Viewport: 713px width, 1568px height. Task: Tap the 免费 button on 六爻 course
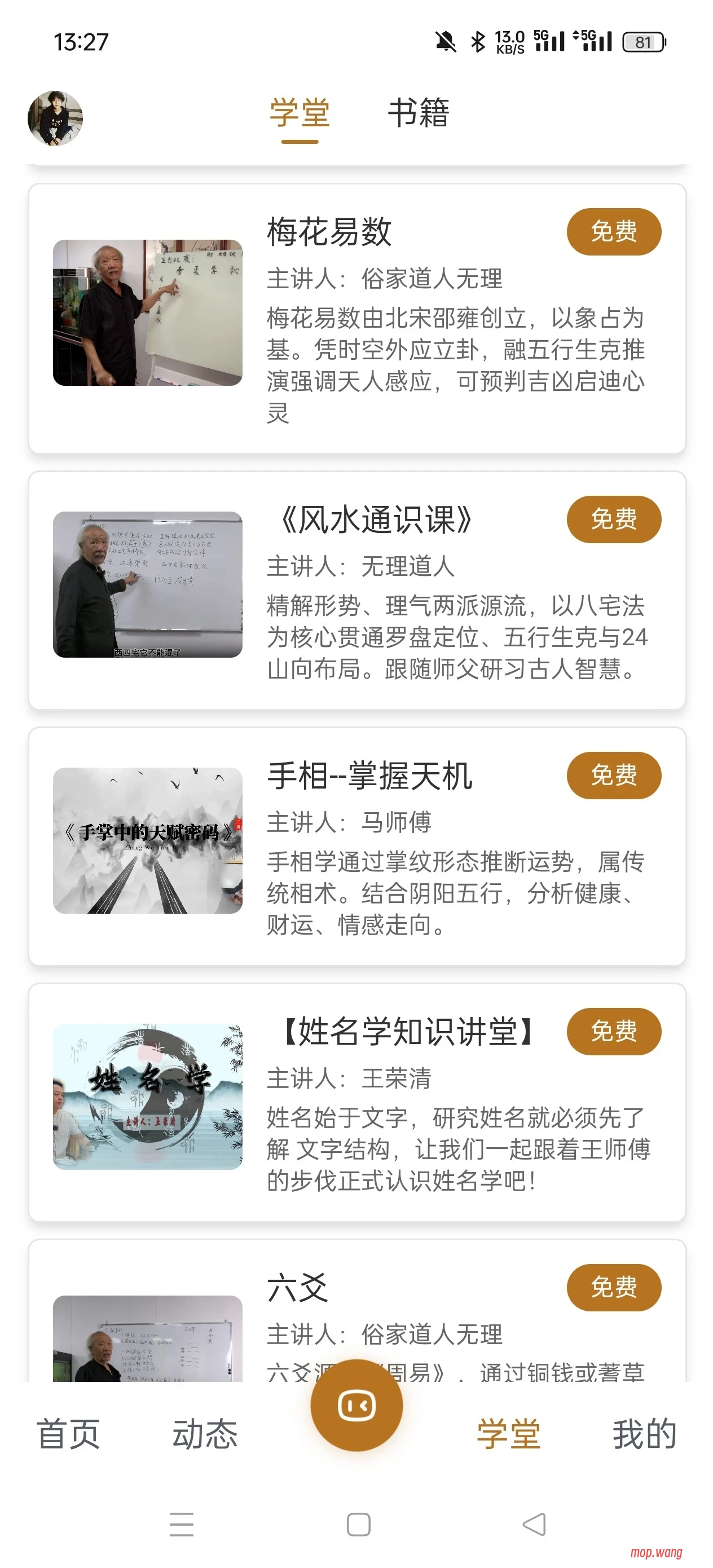click(613, 1287)
